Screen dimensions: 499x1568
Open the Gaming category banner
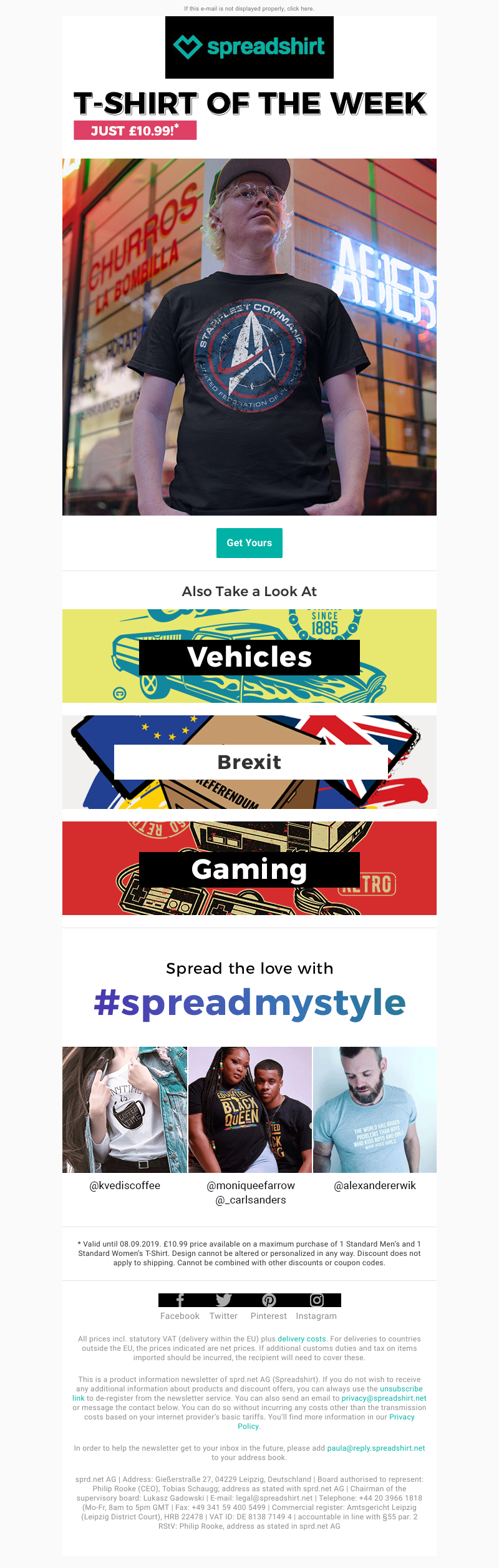[x=249, y=868]
